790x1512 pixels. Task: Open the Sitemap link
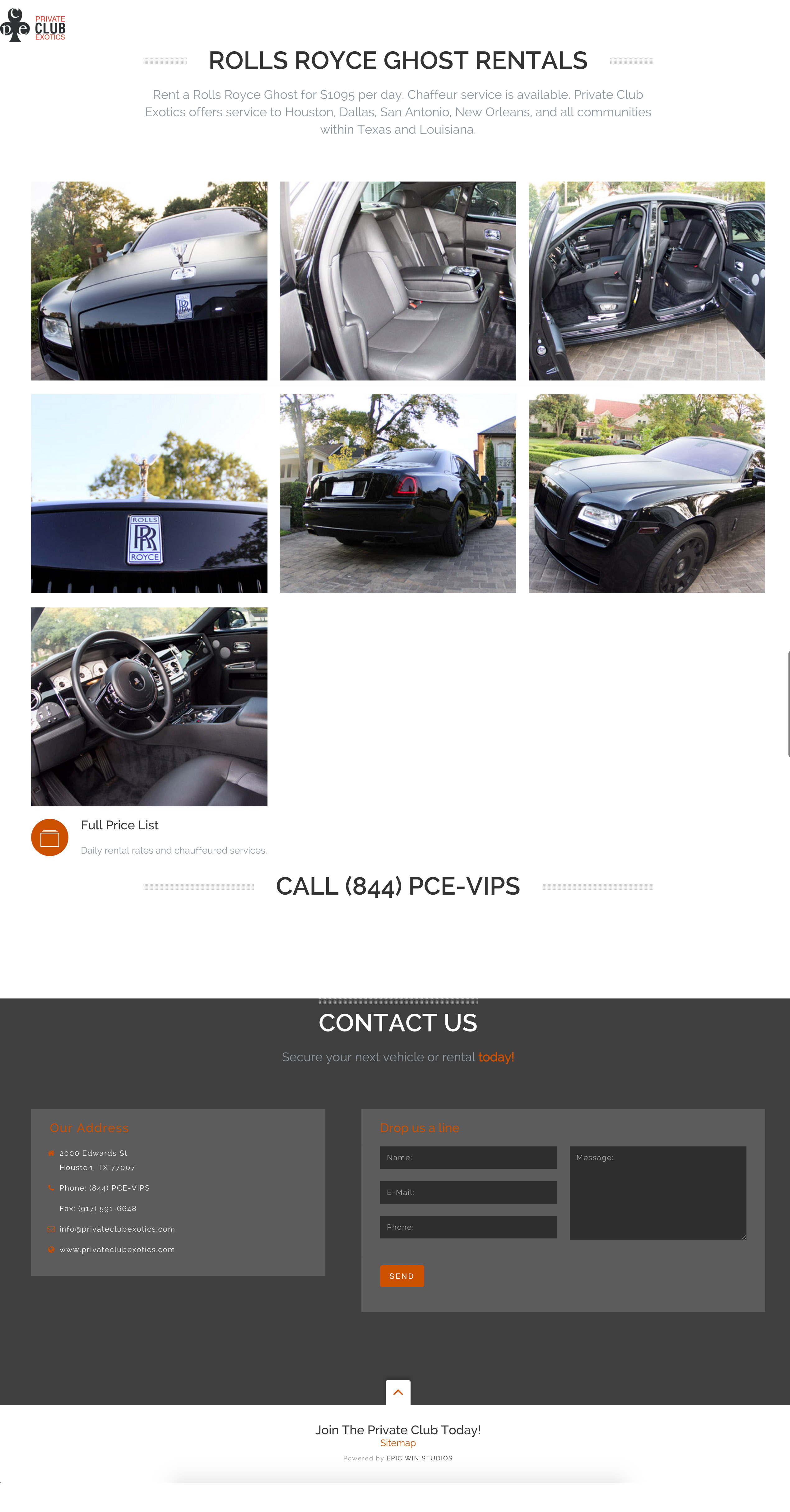397,1443
